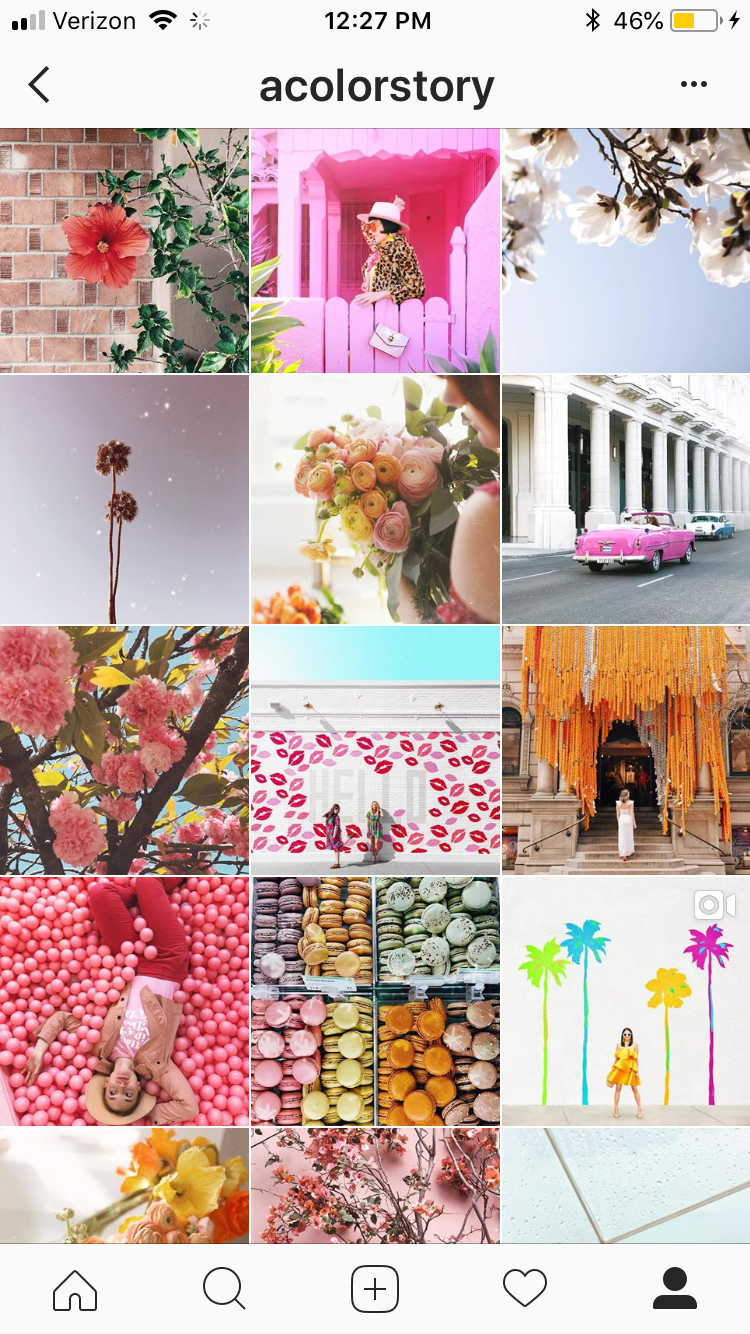Open the colorful macarons post
This screenshot has height=1334, width=750.
point(375,1001)
